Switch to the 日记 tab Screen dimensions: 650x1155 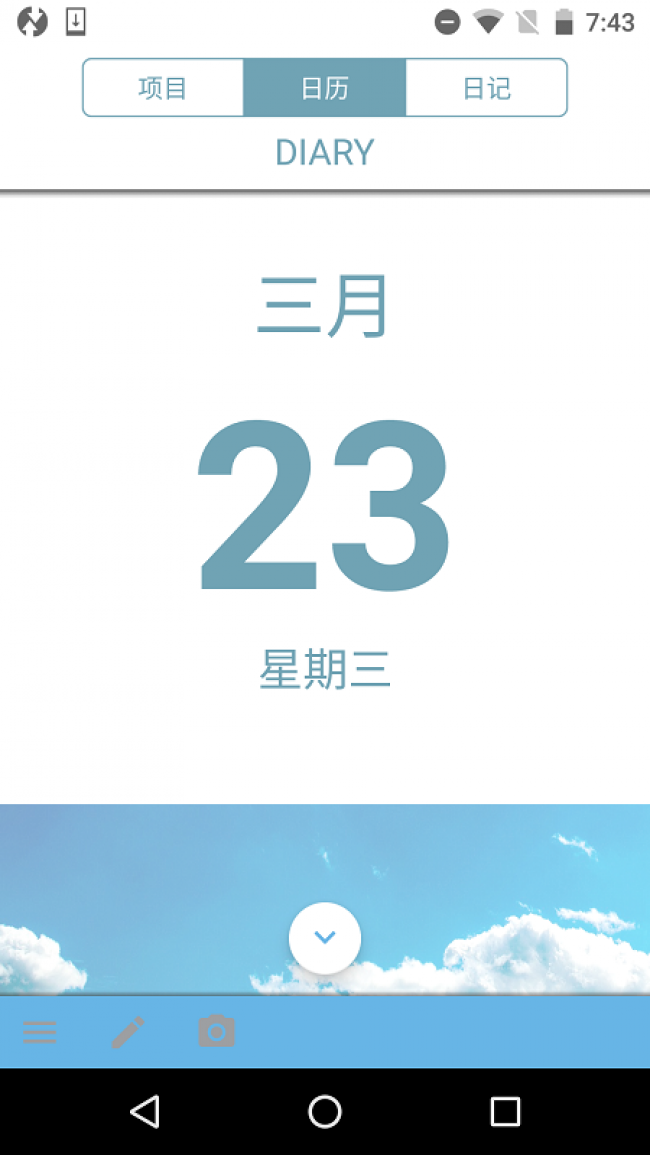[x=487, y=88]
